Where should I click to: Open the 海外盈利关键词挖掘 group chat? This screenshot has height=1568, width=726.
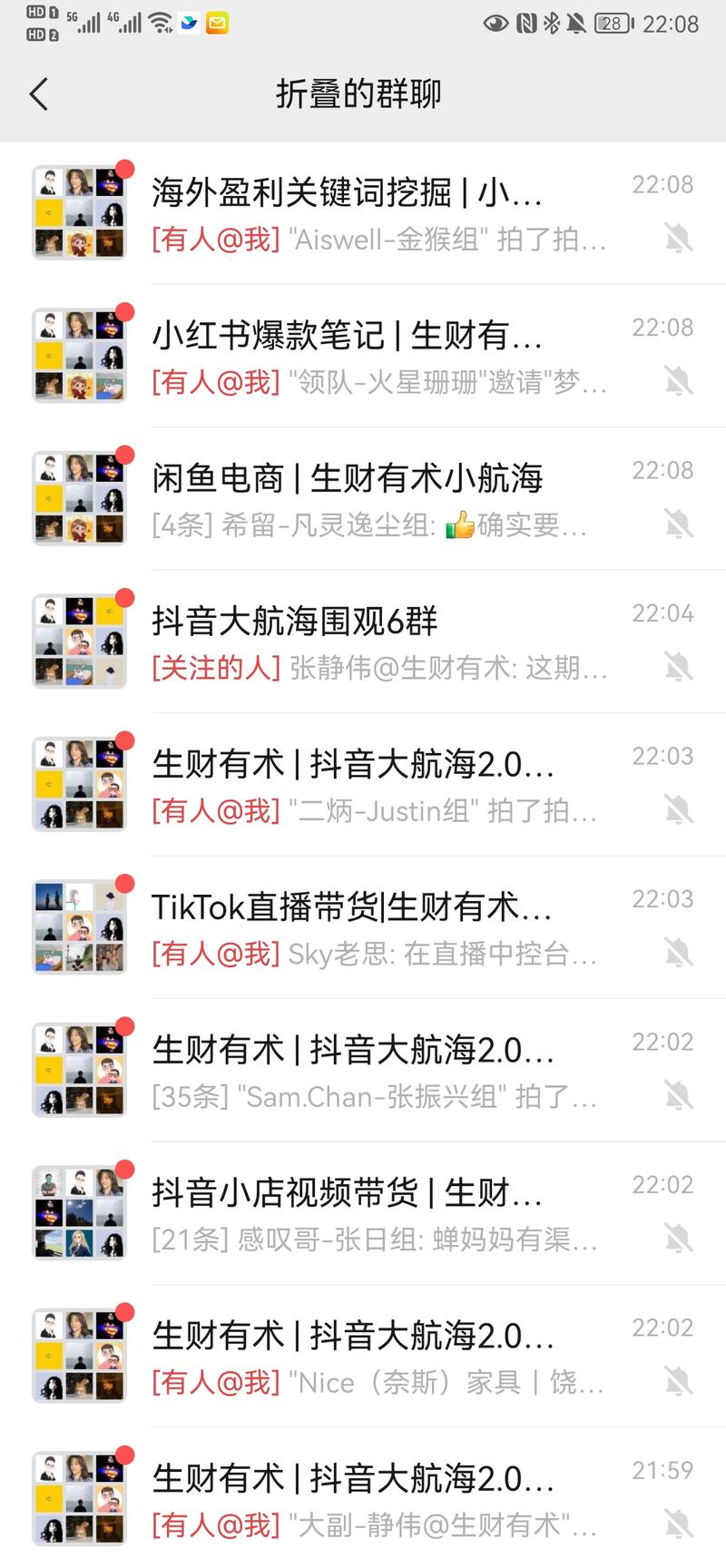pos(363,211)
